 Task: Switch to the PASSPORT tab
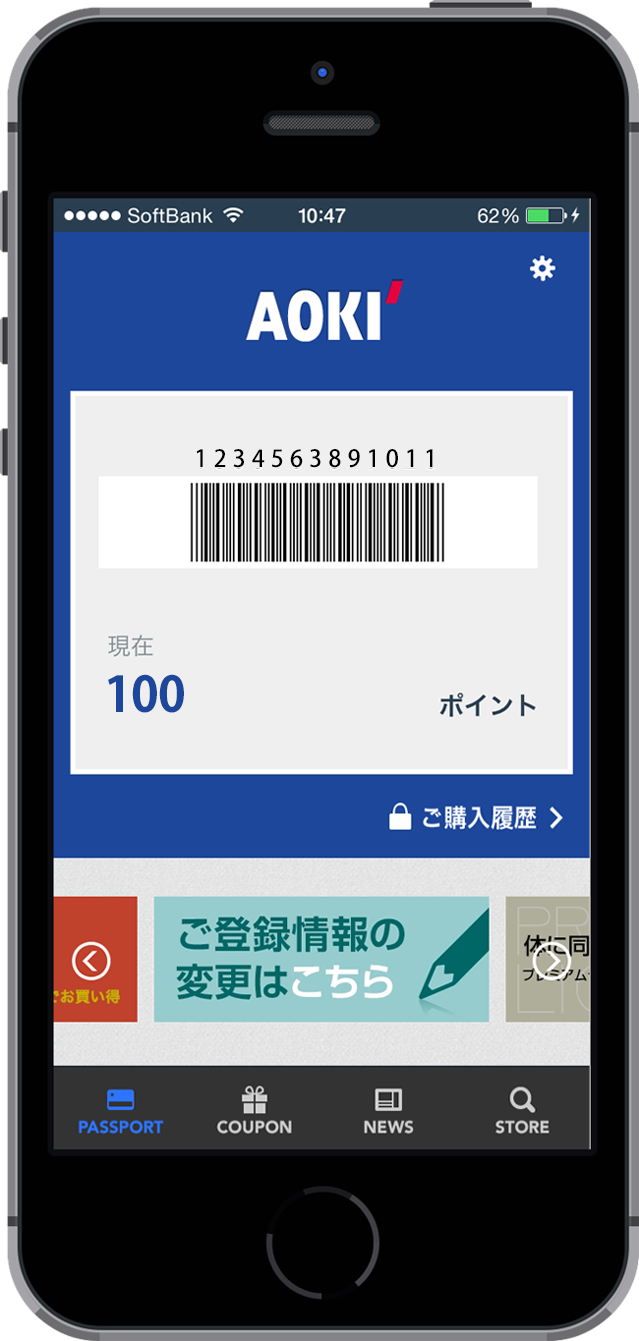pyautogui.click(x=120, y=1111)
